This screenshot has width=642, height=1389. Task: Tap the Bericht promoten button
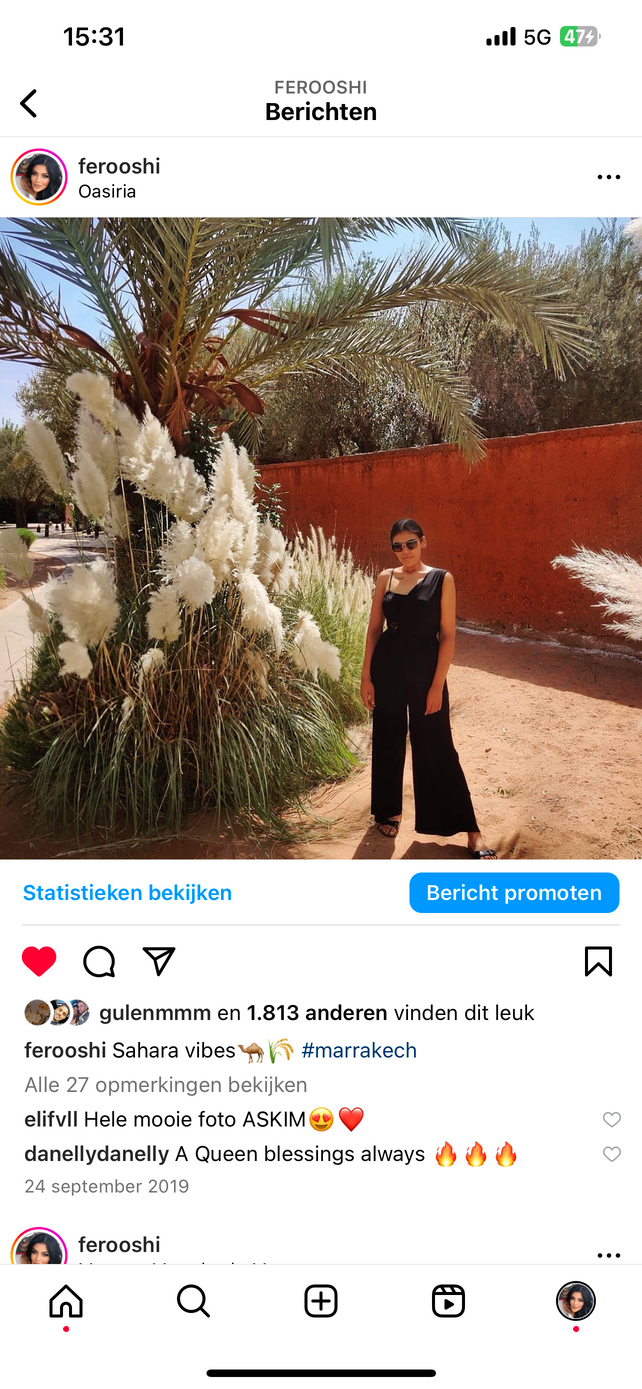(514, 893)
